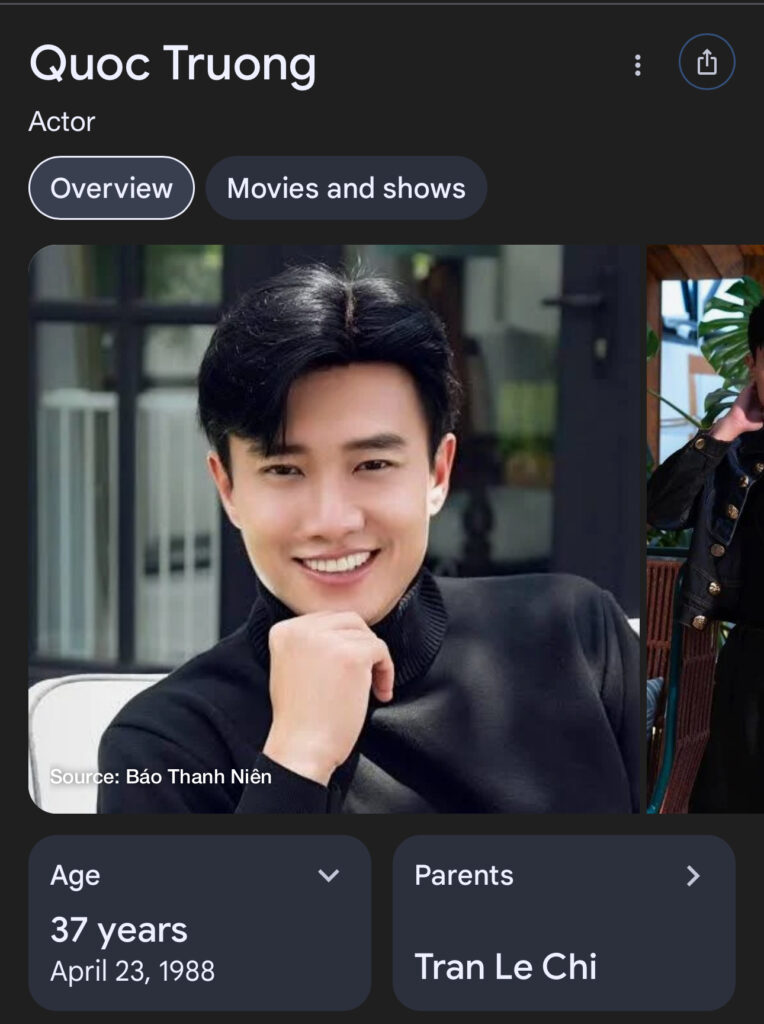Select the Overview chip
764x1024 pixels.
coord(111,188)
